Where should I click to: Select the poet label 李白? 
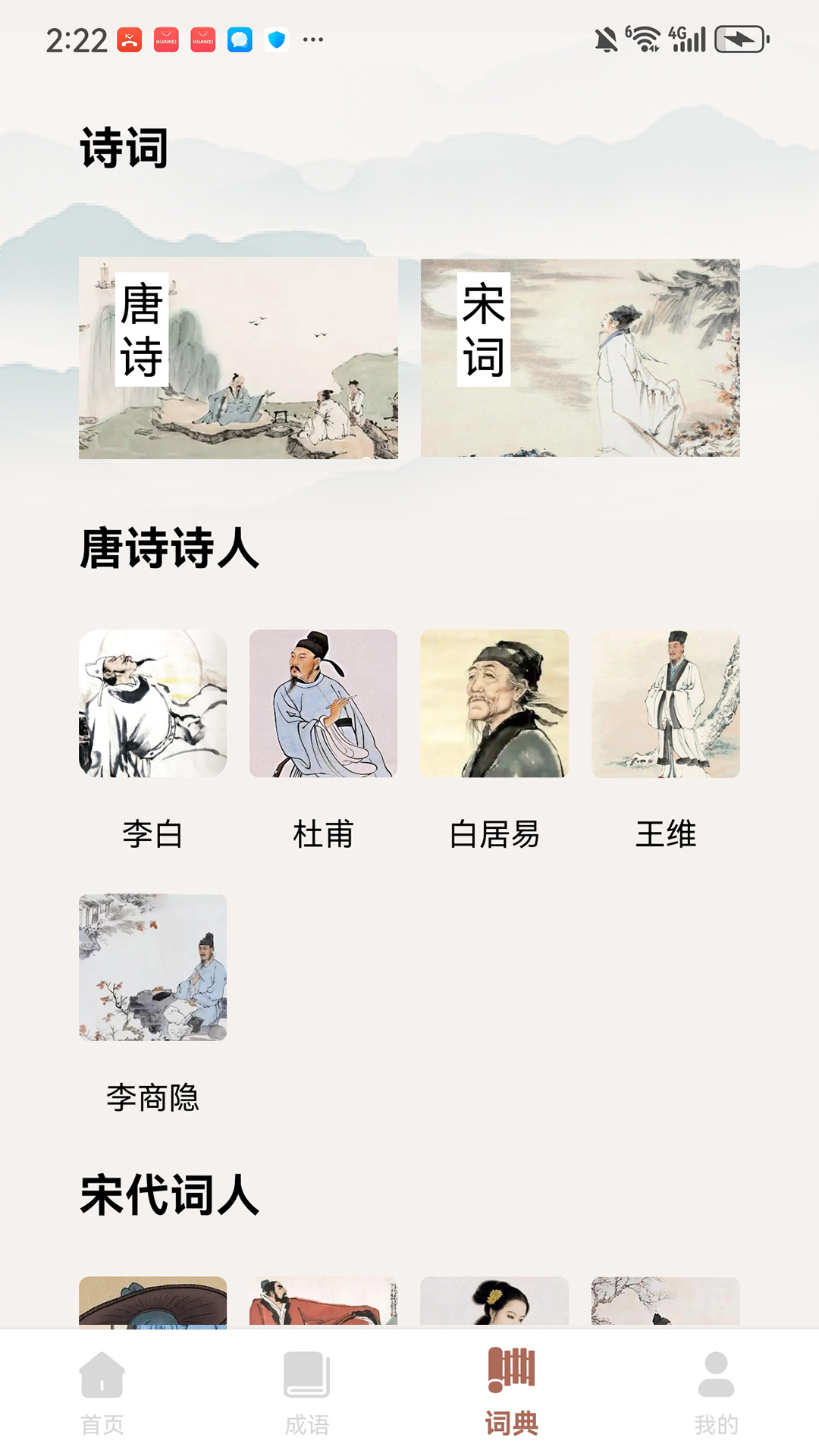click(152, 835)
